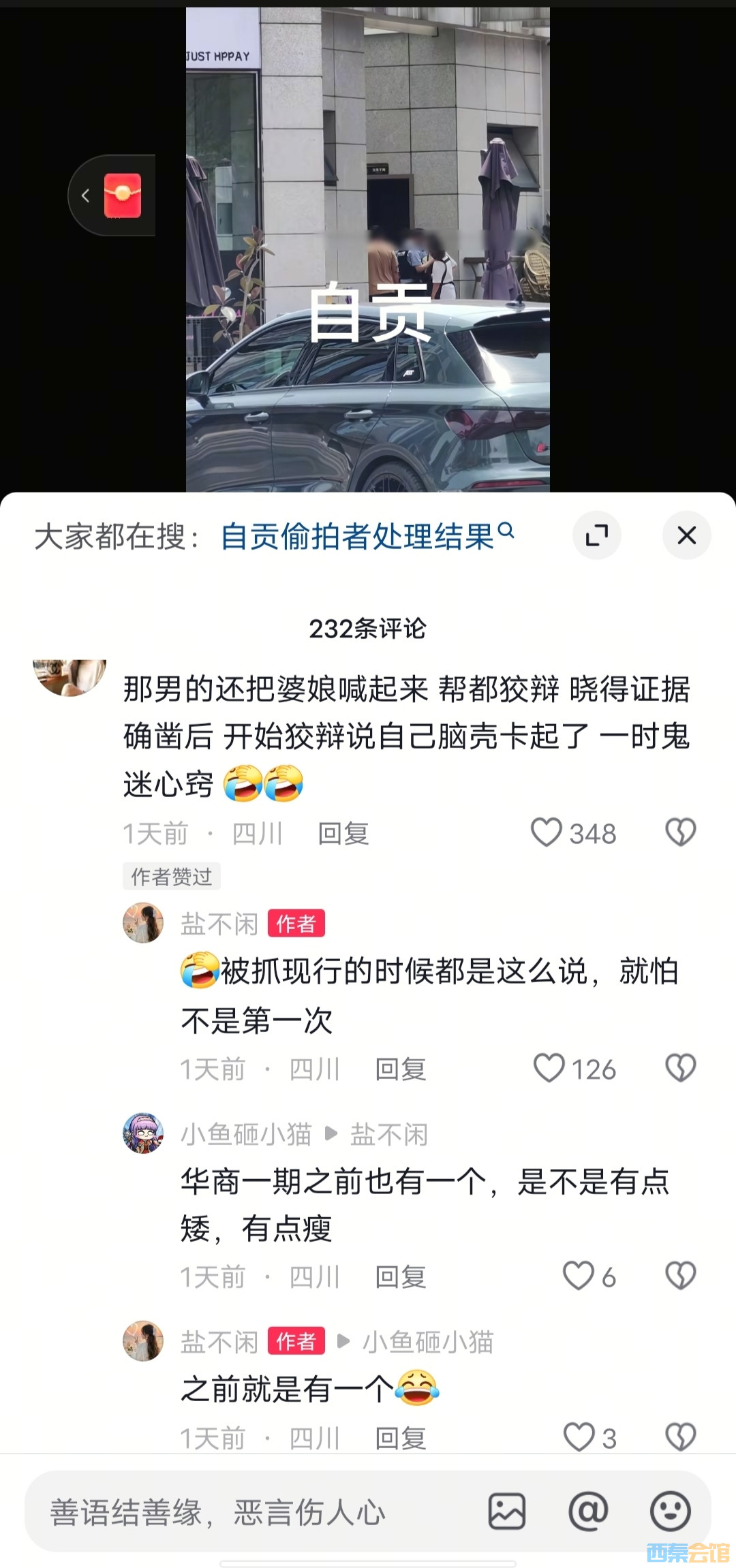Image resolution: width=736 pixels, height=1568 pixels.
Task: Open 小鱼砸小猫's profile avatar
Action: point(143,1133)
